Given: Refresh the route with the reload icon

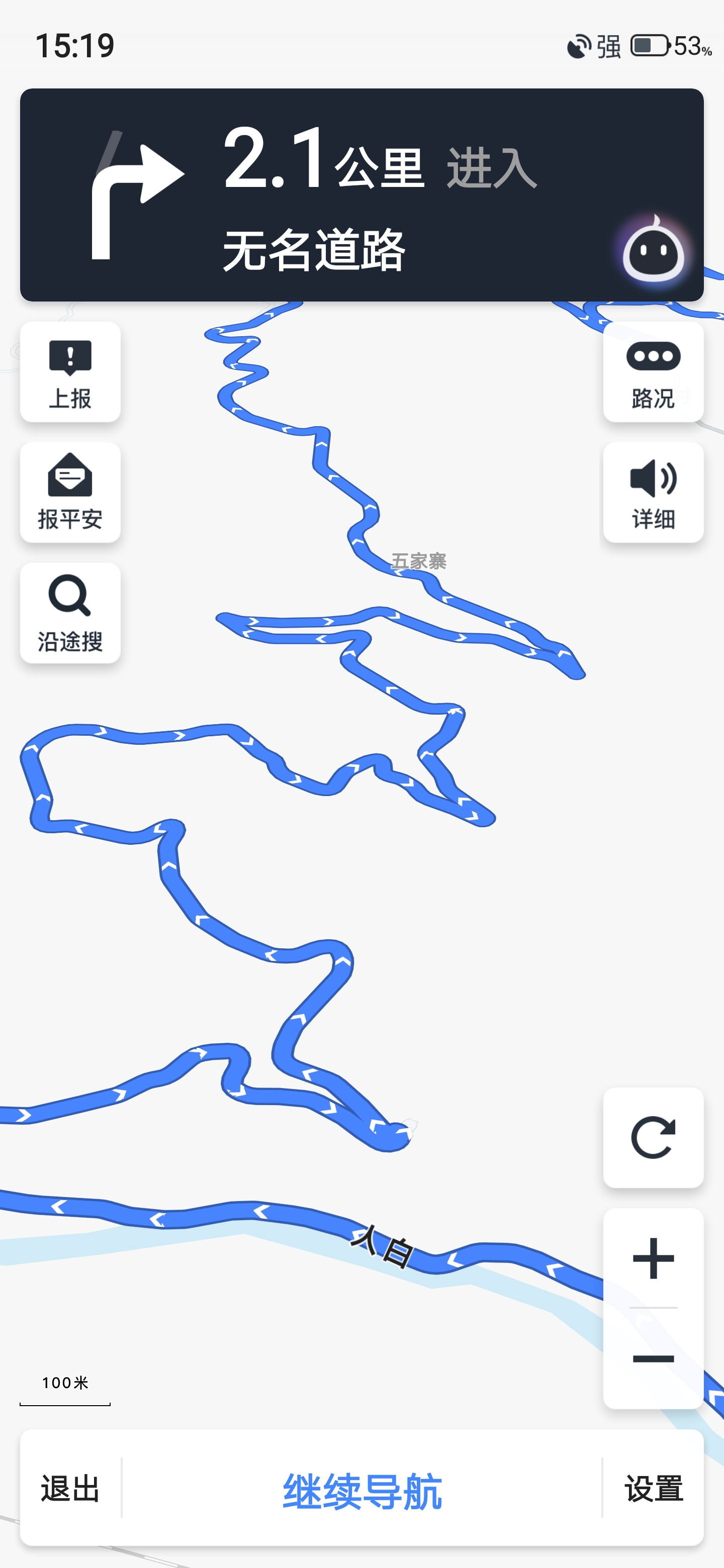Looking at the screenshot, I should coord(653,1137).
